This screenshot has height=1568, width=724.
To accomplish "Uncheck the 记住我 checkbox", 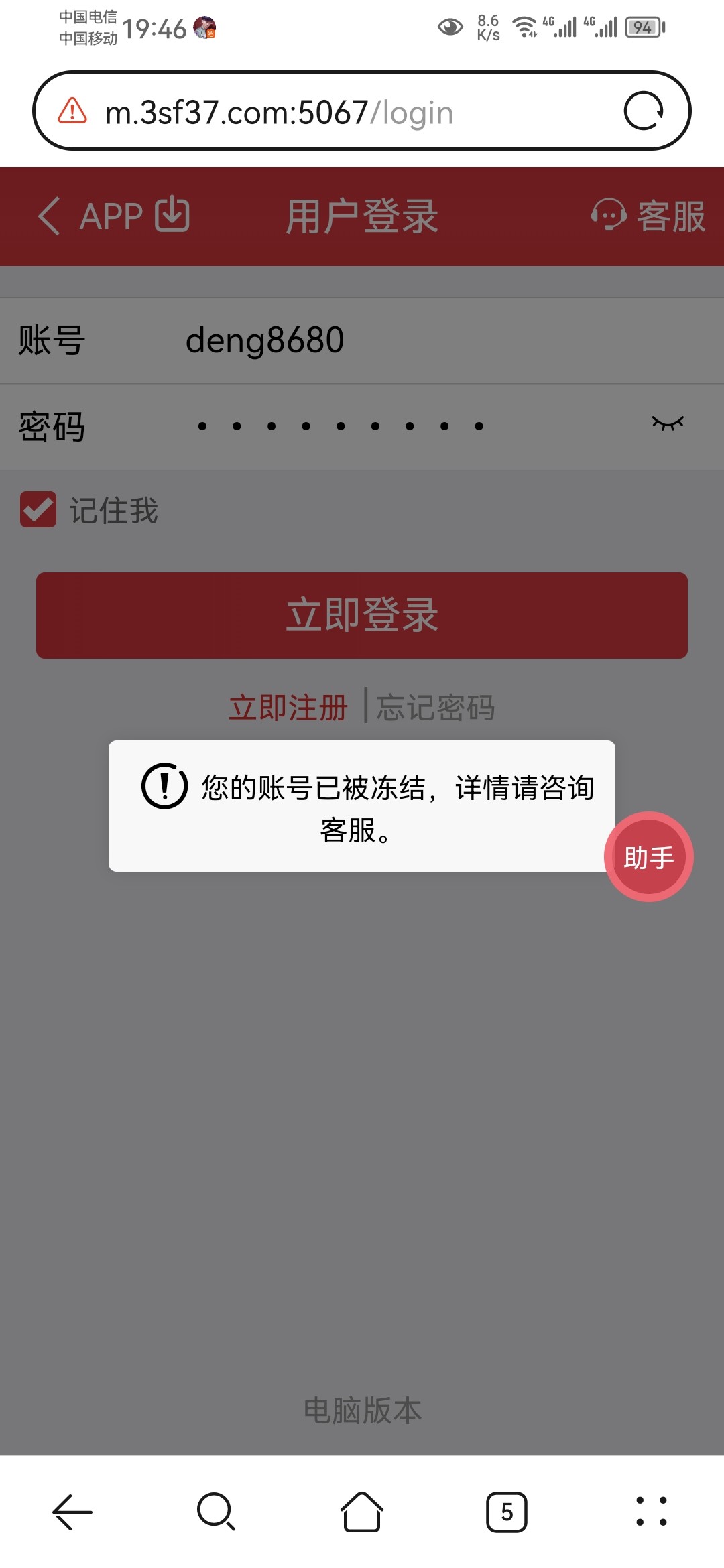I will (x=38, y=510).
